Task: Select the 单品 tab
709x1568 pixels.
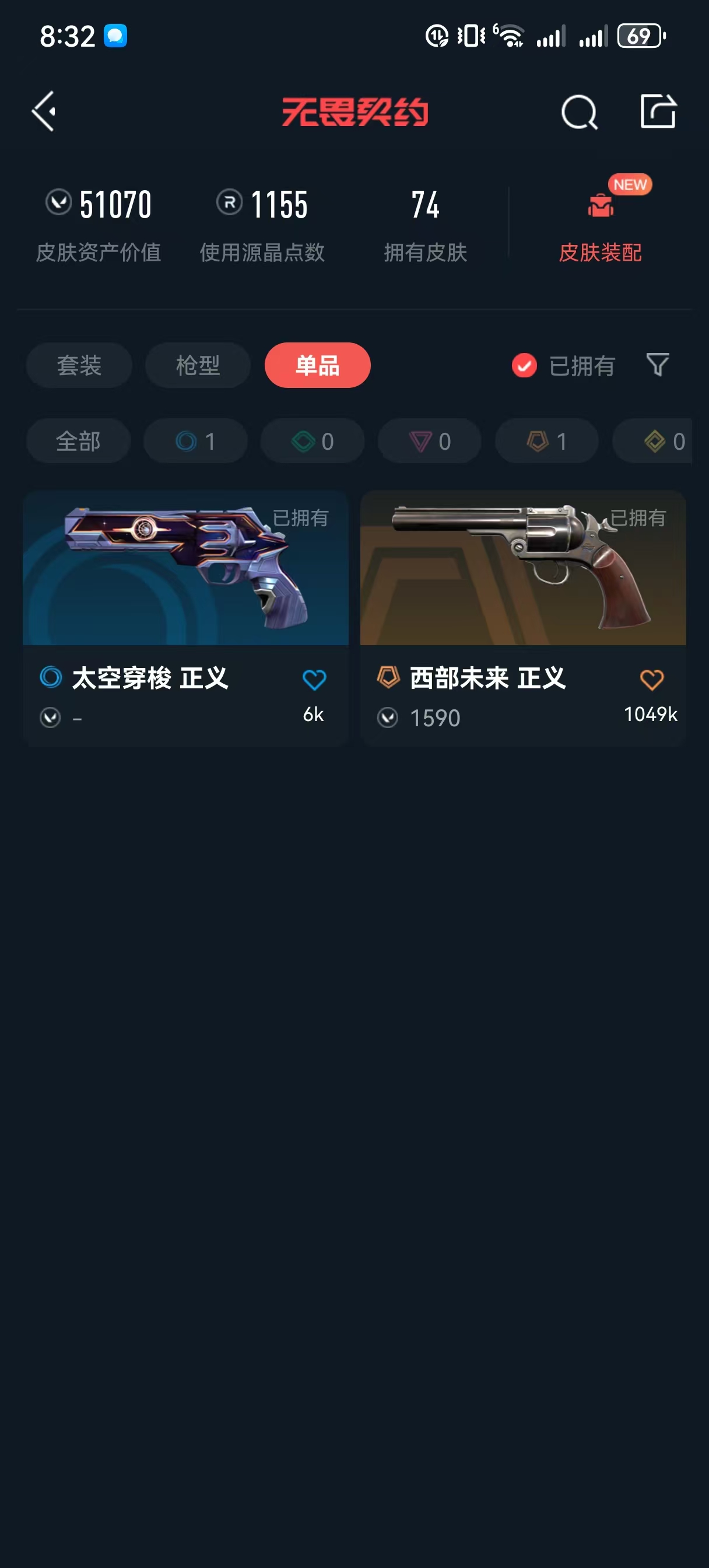Action: 318,365
